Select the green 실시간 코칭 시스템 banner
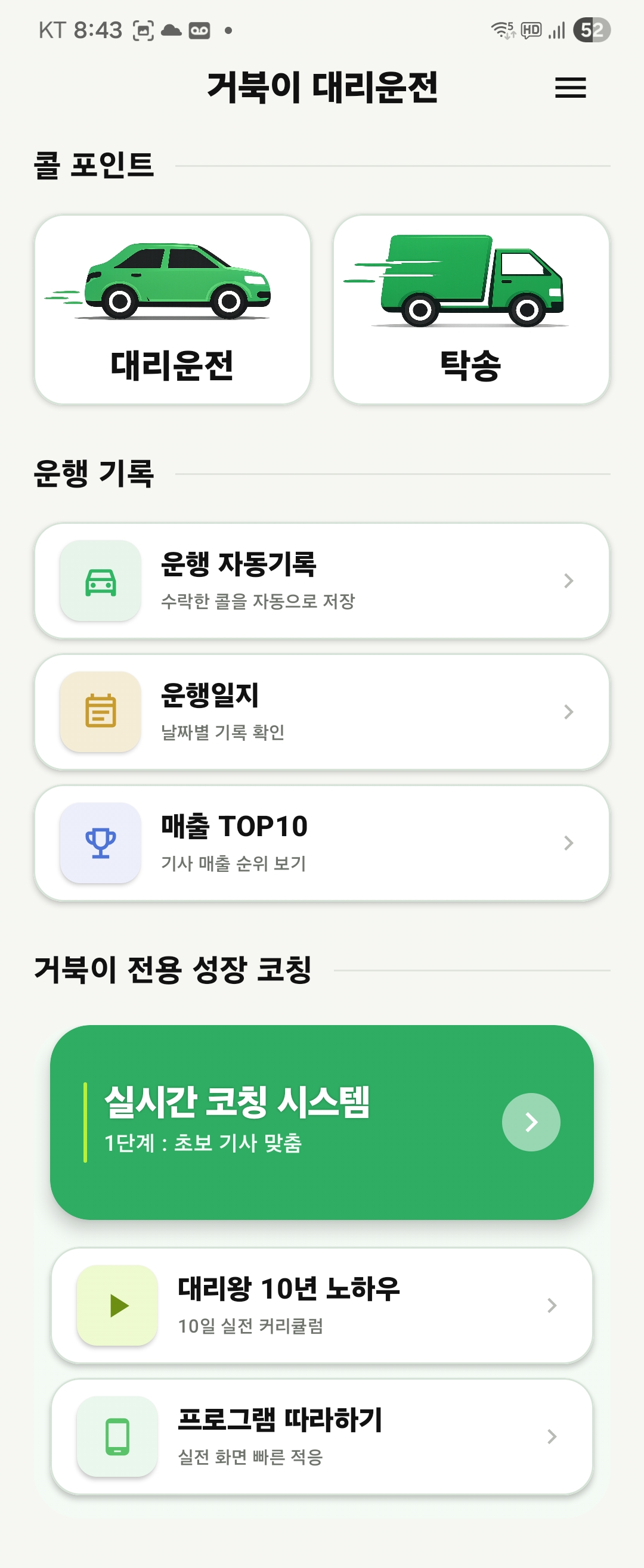This screenshot has height=1568, width=644. (321, 1121)
